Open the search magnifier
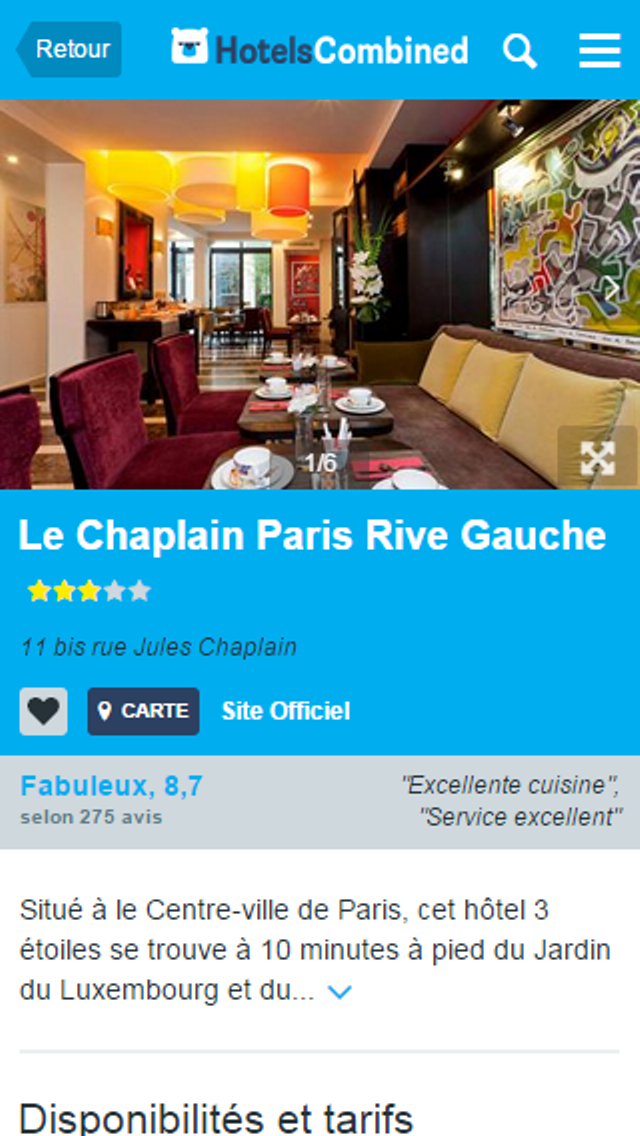The width and height of the screenshot is (640, 1136). tap(519, 50)
